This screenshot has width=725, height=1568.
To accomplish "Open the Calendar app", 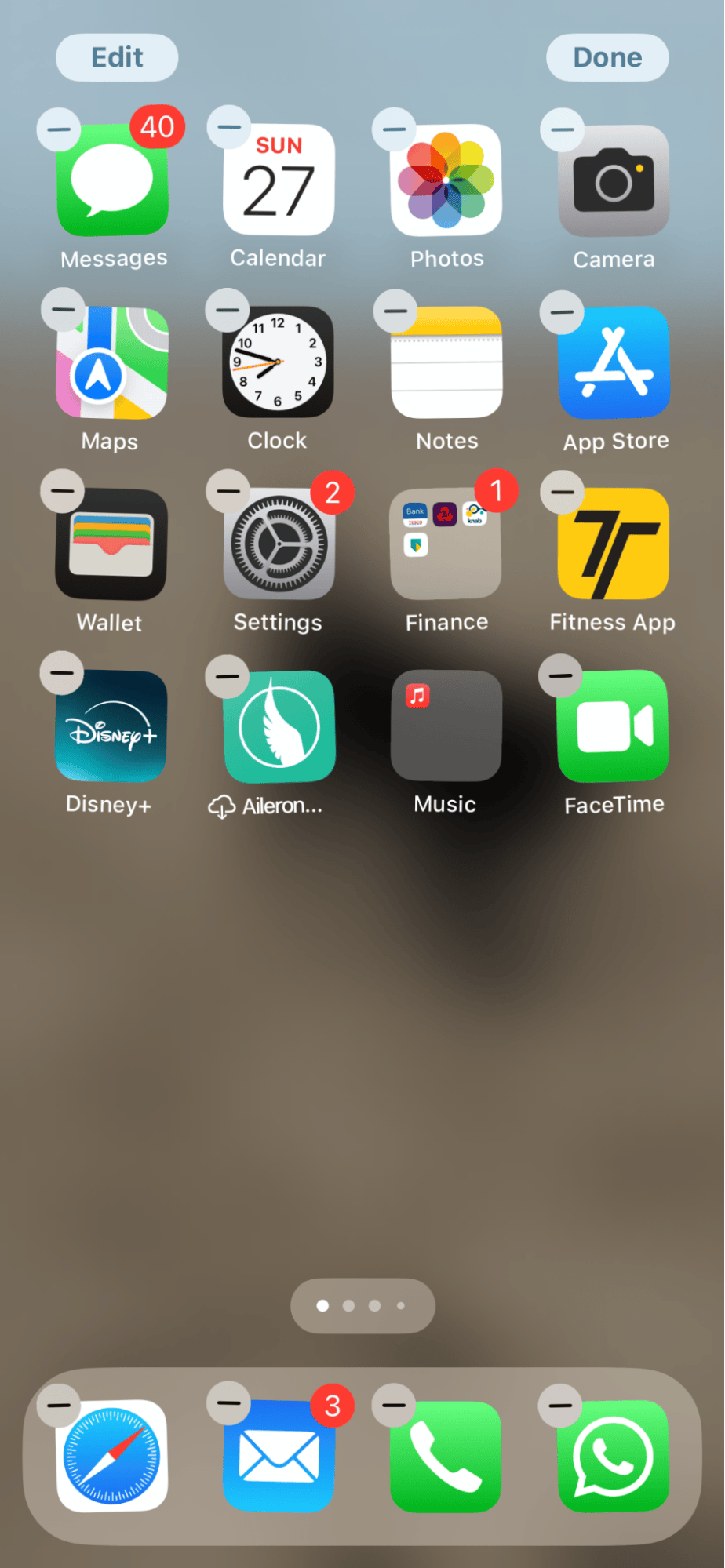I will pos(279,180).
